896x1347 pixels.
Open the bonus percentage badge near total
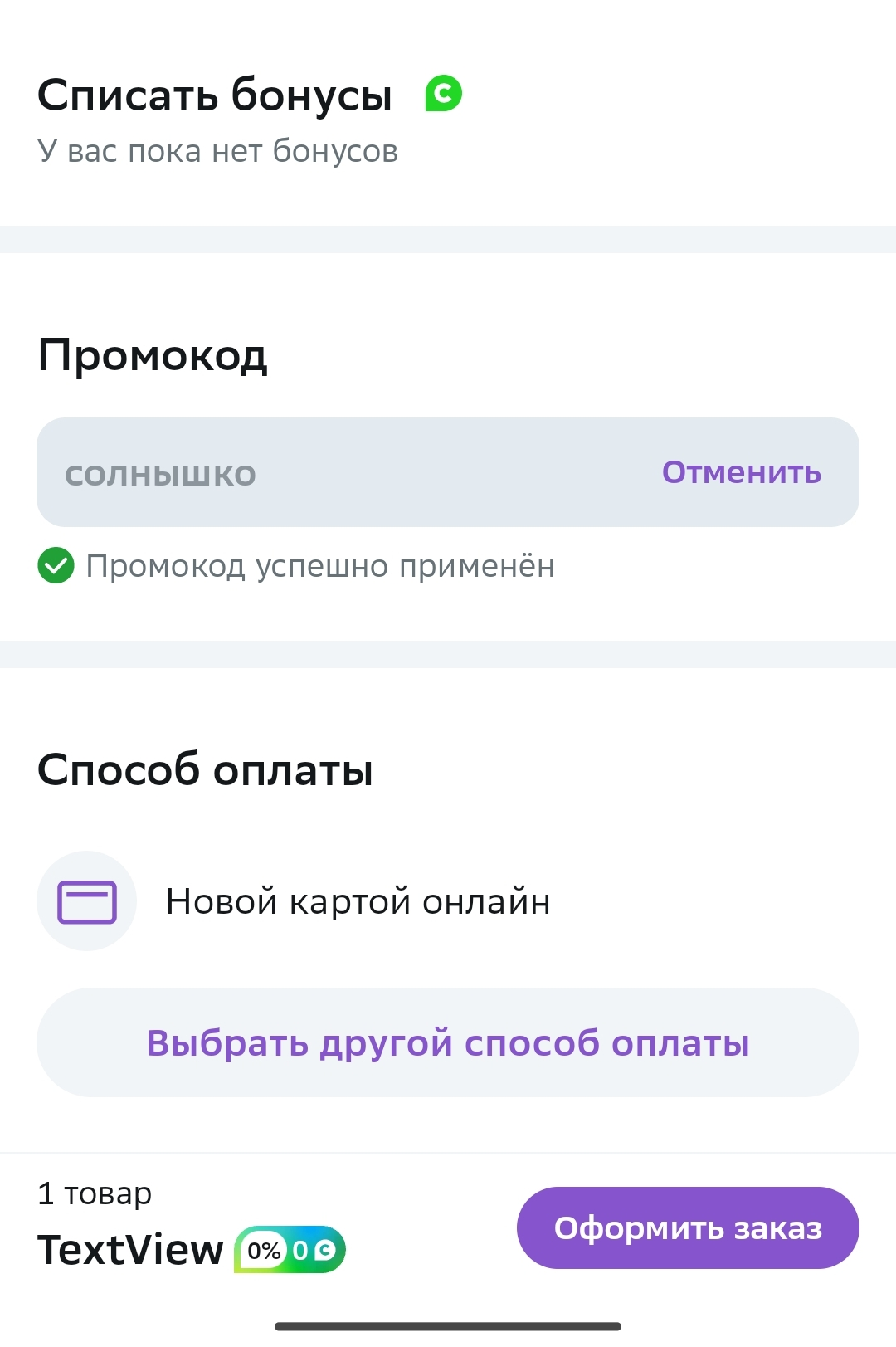(x=290, y=1249)
